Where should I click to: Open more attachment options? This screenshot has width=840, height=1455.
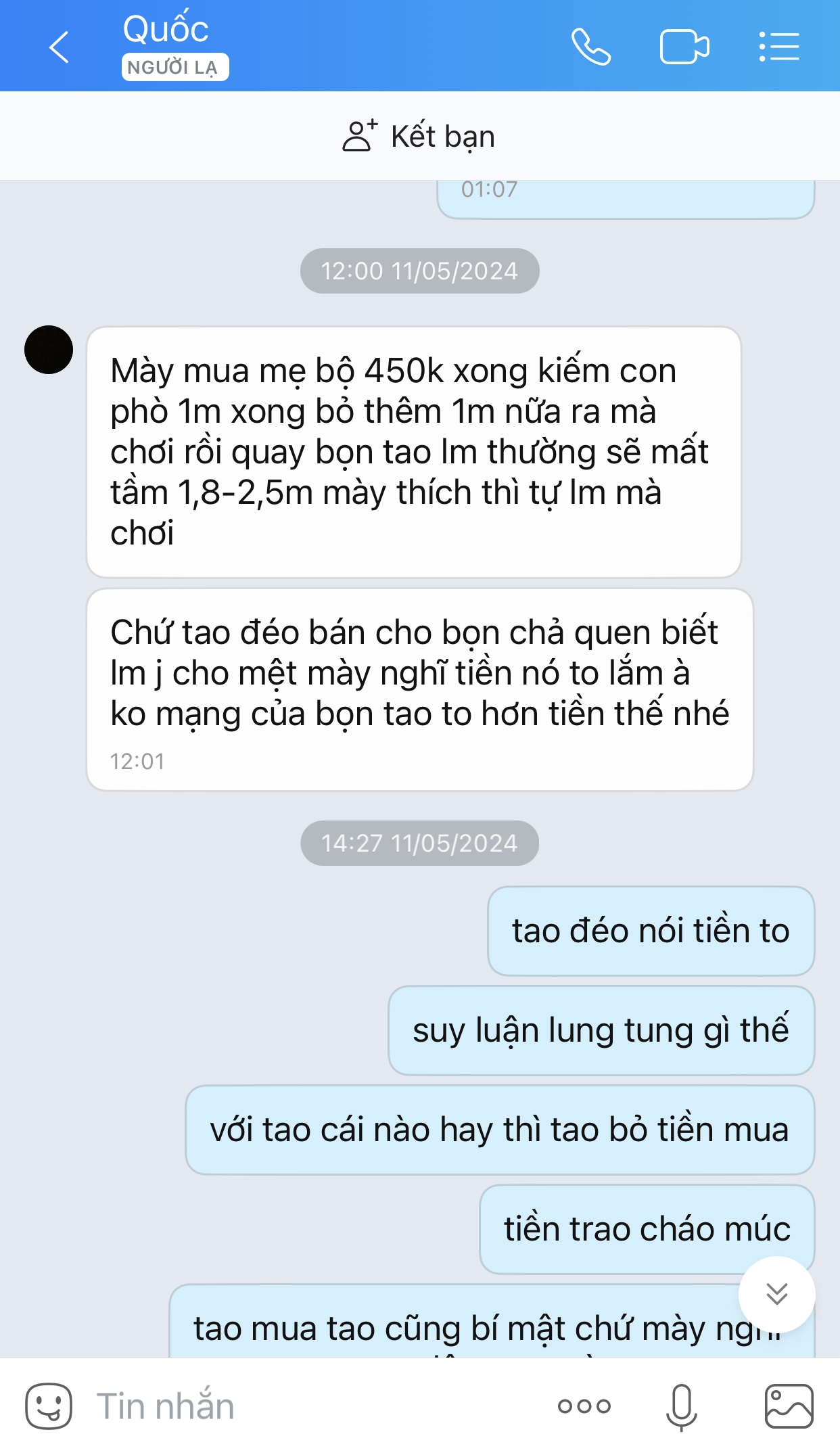point(584,1406)
